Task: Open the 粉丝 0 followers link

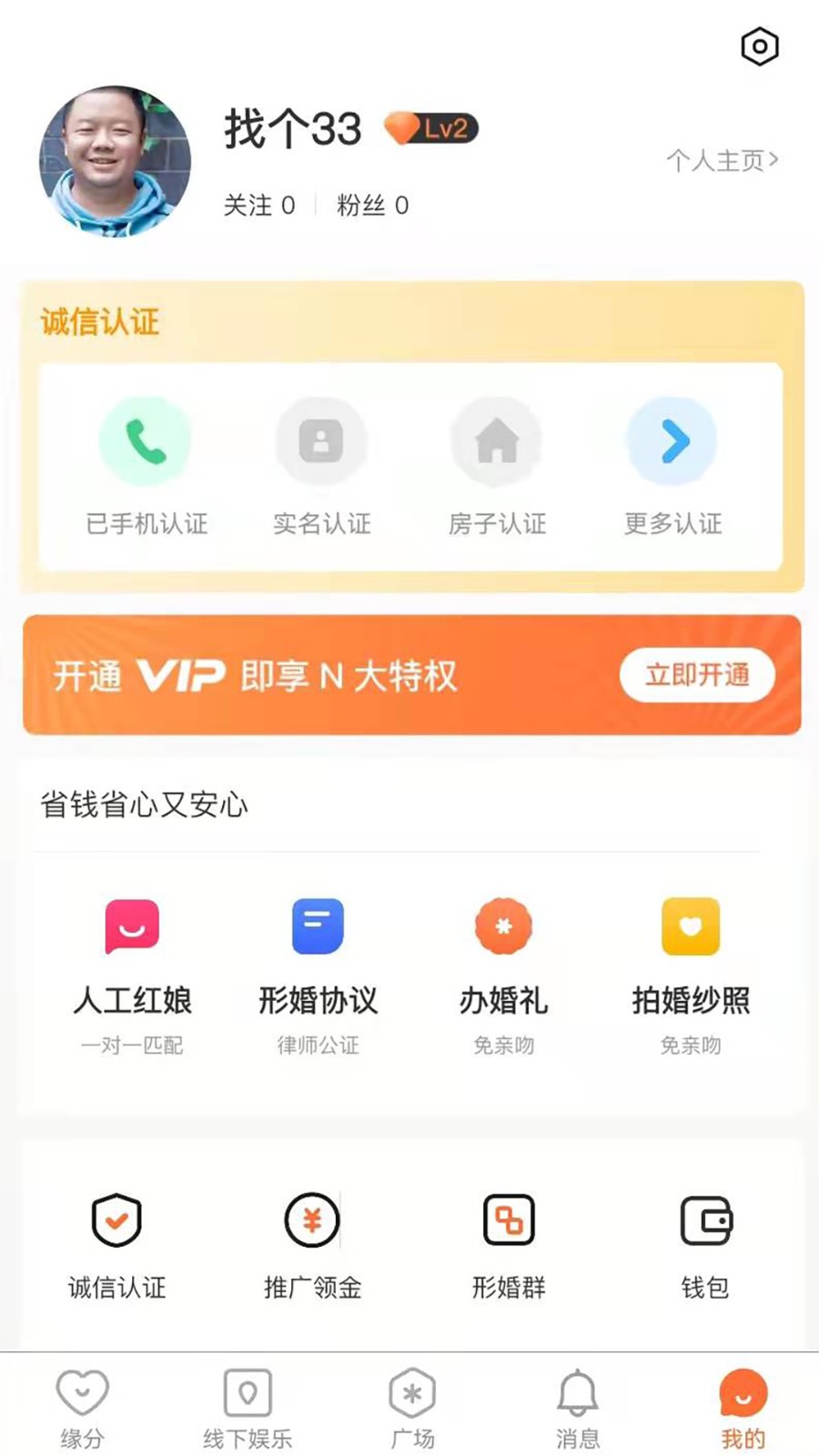Action: coord(372,205)
